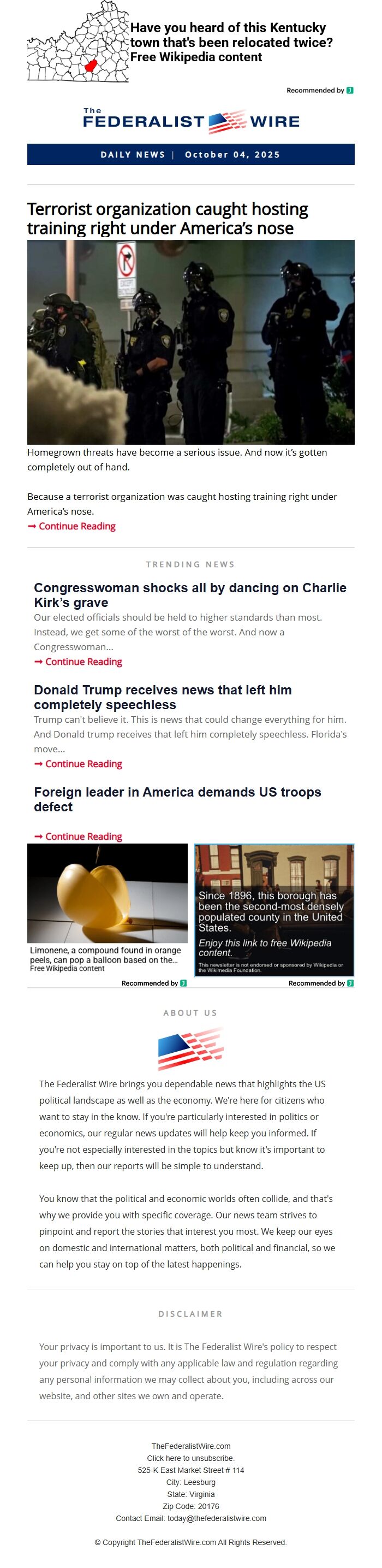Continue Reading the foreign leader story
The image size is (382, 1568).
click(x=83, y=836)
